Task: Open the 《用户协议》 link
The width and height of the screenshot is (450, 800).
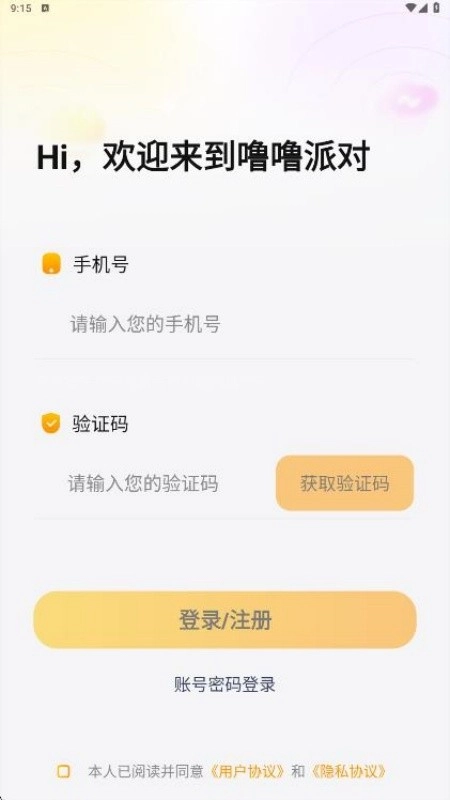Action: pos(247,771)
